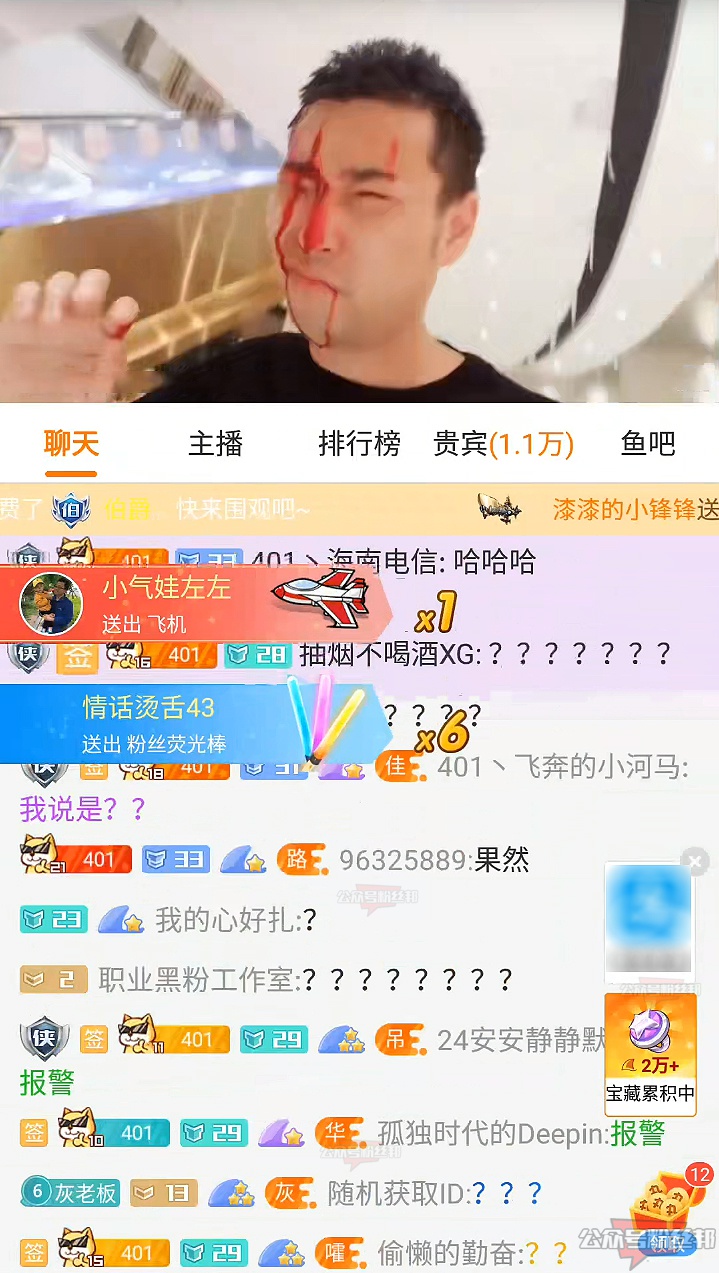
Task: Open the 宝藏累积中 treasure box
Action: pyautogui.click(x=651, y=1052)
